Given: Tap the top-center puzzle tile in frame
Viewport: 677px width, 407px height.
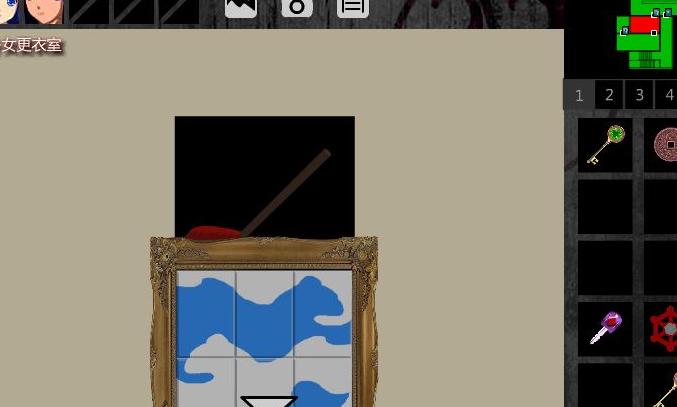Looking at the screenshot, I should pos(264,300).
